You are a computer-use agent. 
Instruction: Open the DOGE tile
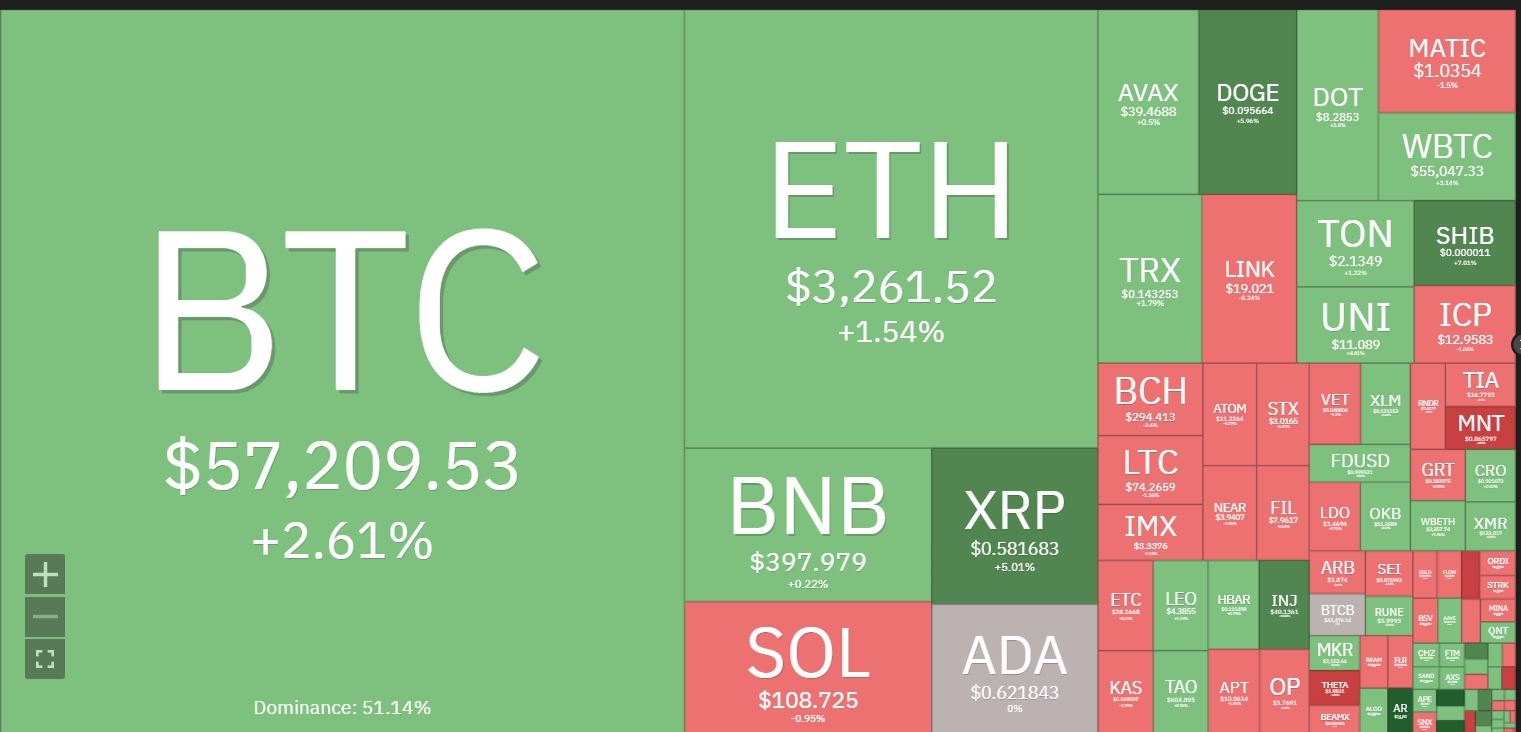coord(1247,102)
